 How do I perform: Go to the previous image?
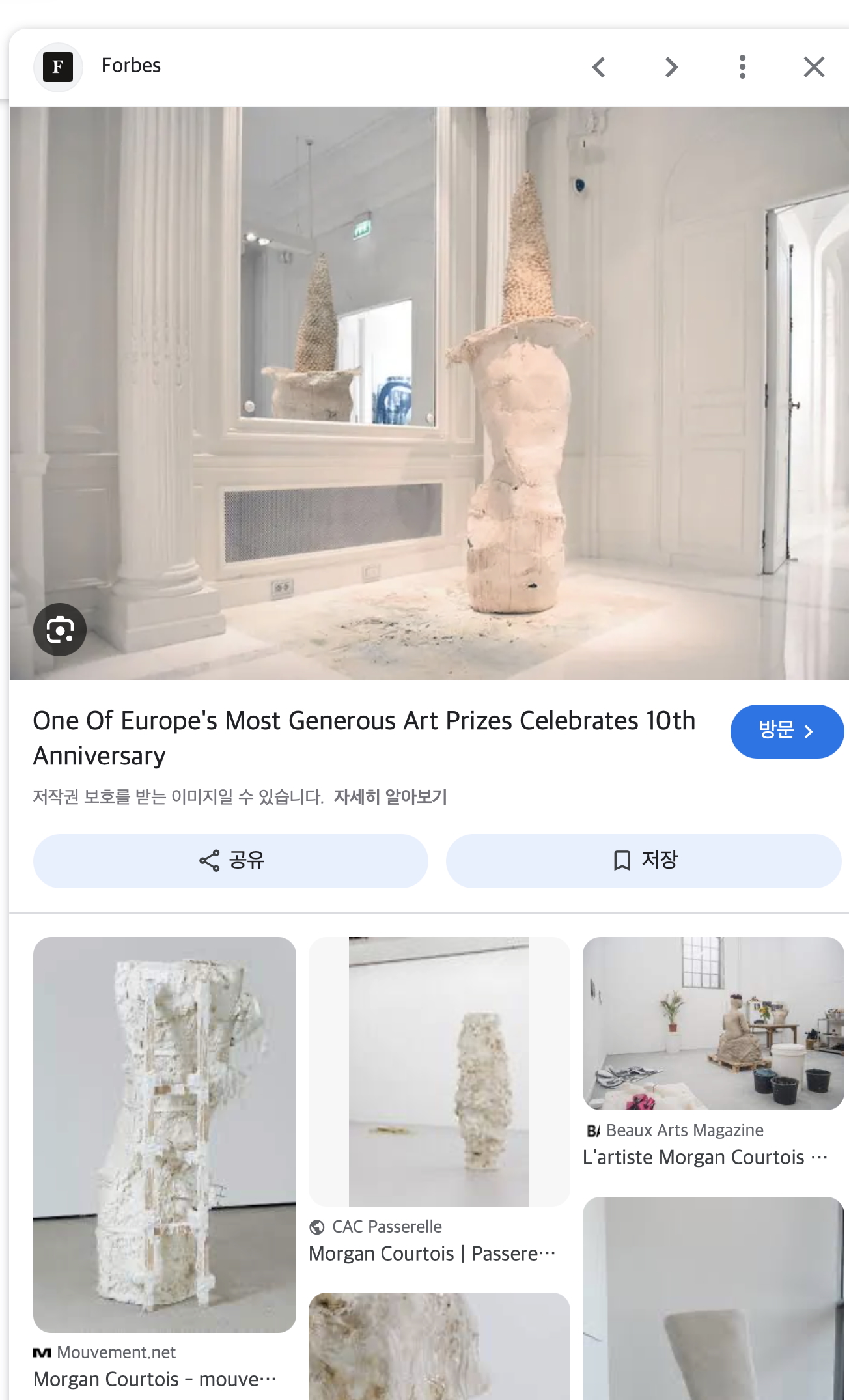point(599,67)
